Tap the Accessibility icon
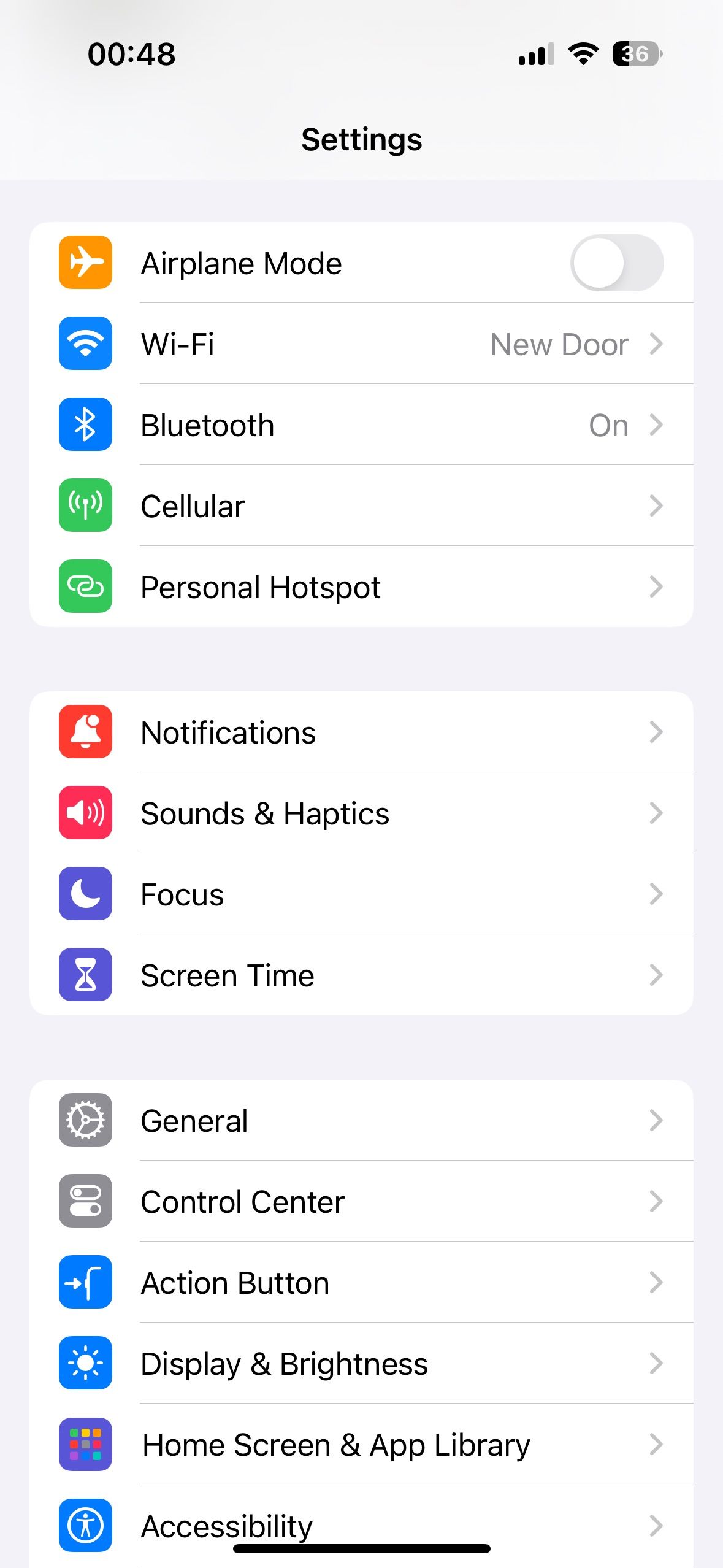The height and width of the screenshot is (1568, 723). (85, 1525)
